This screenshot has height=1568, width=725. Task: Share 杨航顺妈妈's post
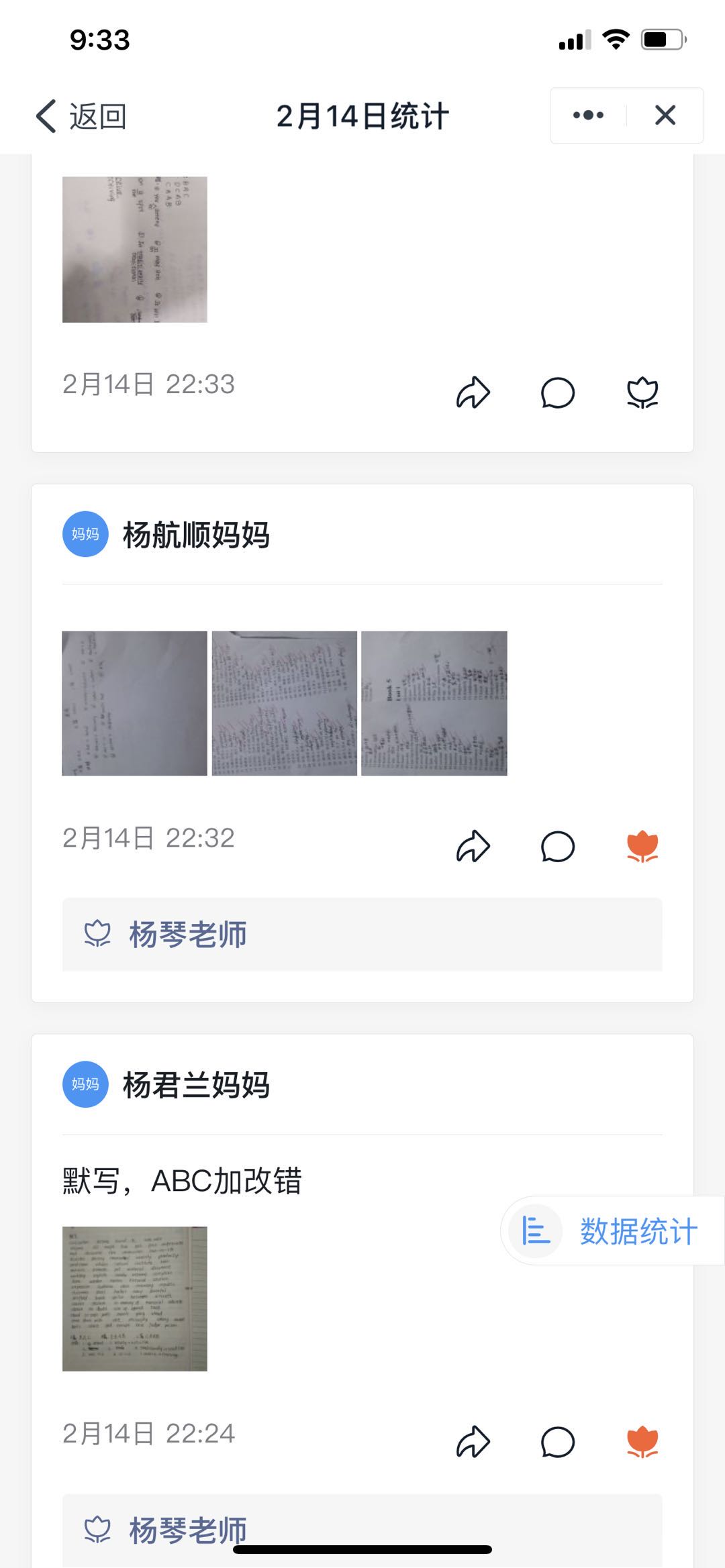[473, 846]
